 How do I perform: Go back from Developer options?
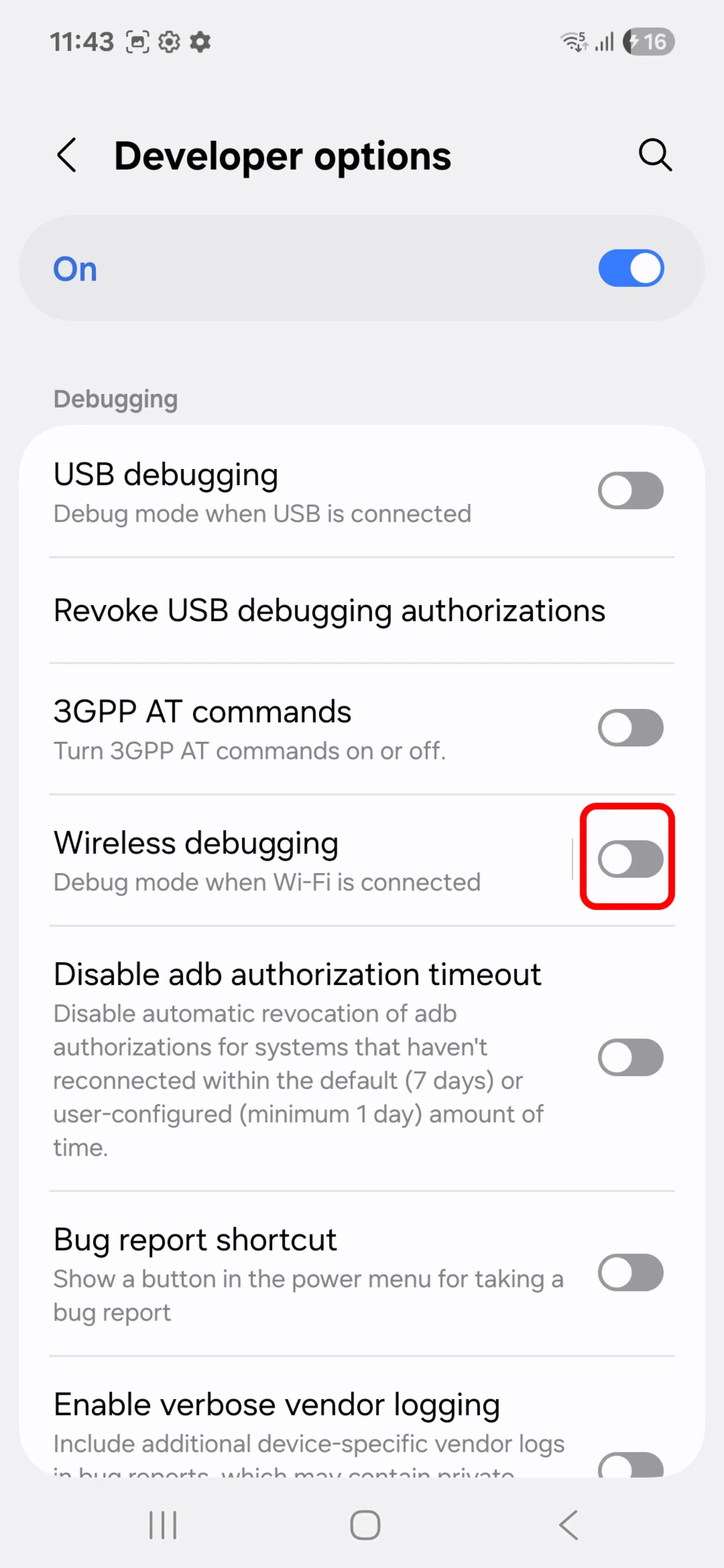pyautogui.click(x=67, y=155)
